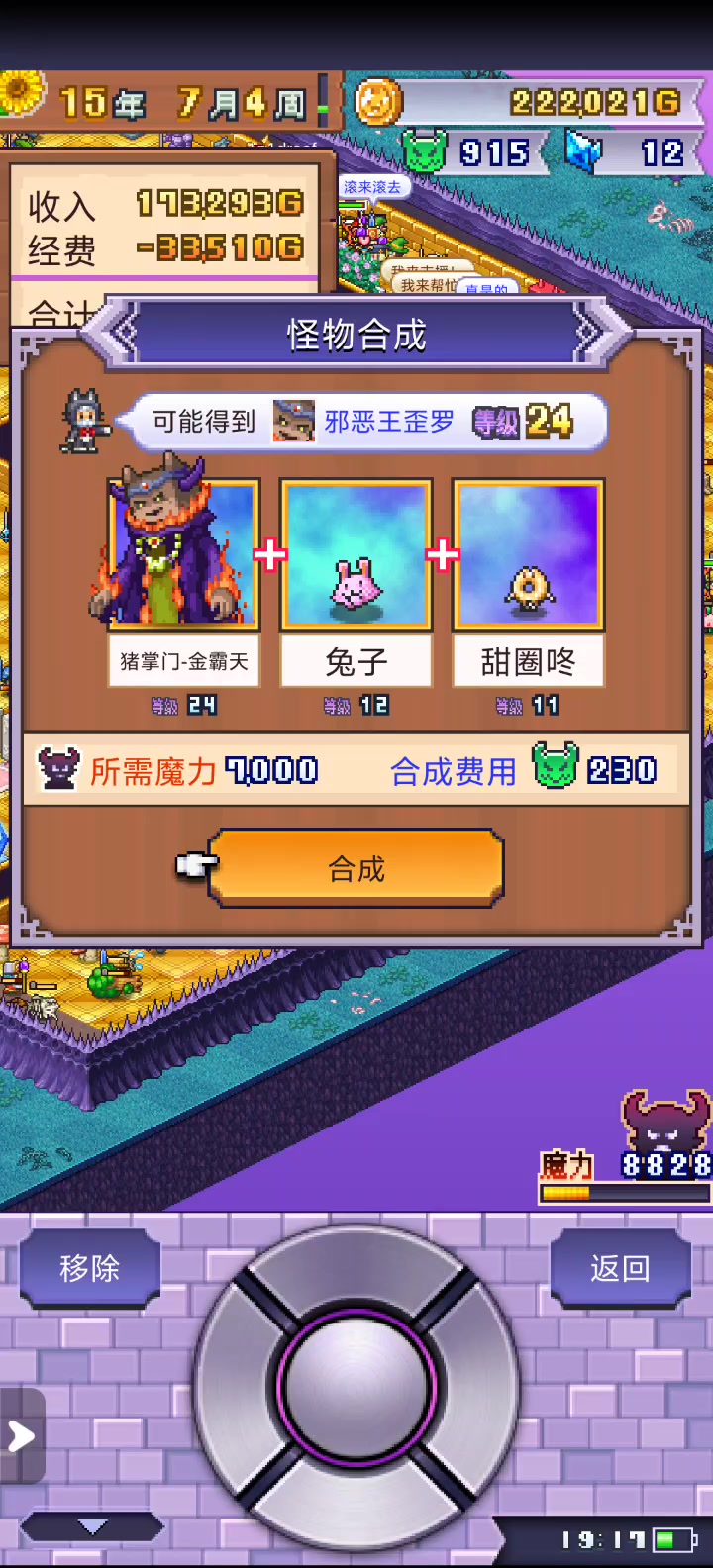Screen dimensions: 713x1568
Task: Collapse the control pad with down arrow
Action: tap(92, 1527)
